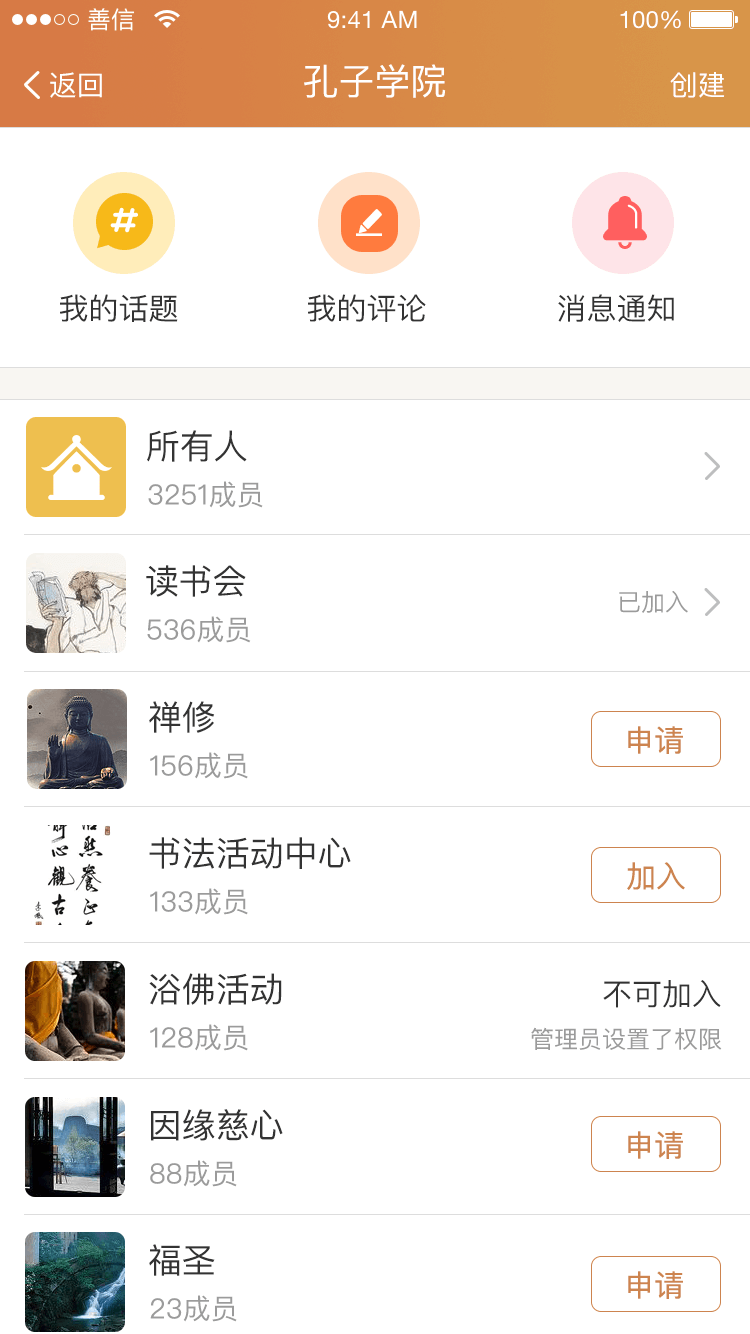Open 消息通知 bell icon
Image resolution: width=750 pixels, height=1334 pixels.
pos(623,222)
